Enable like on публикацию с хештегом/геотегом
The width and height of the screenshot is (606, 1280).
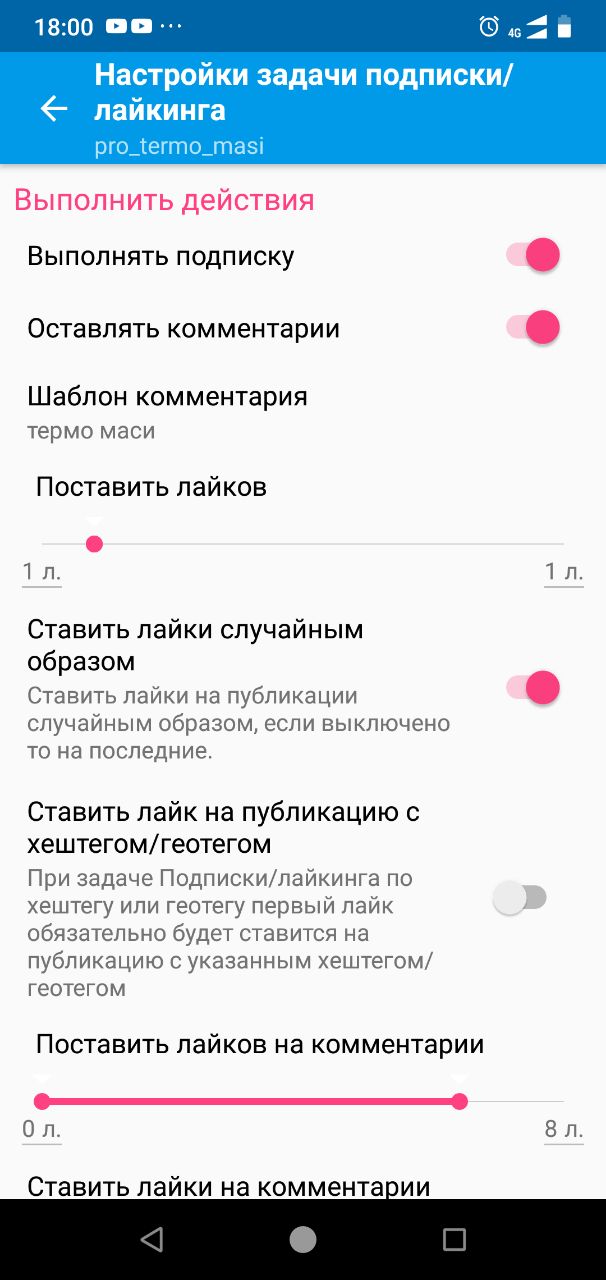coord(521,898)
